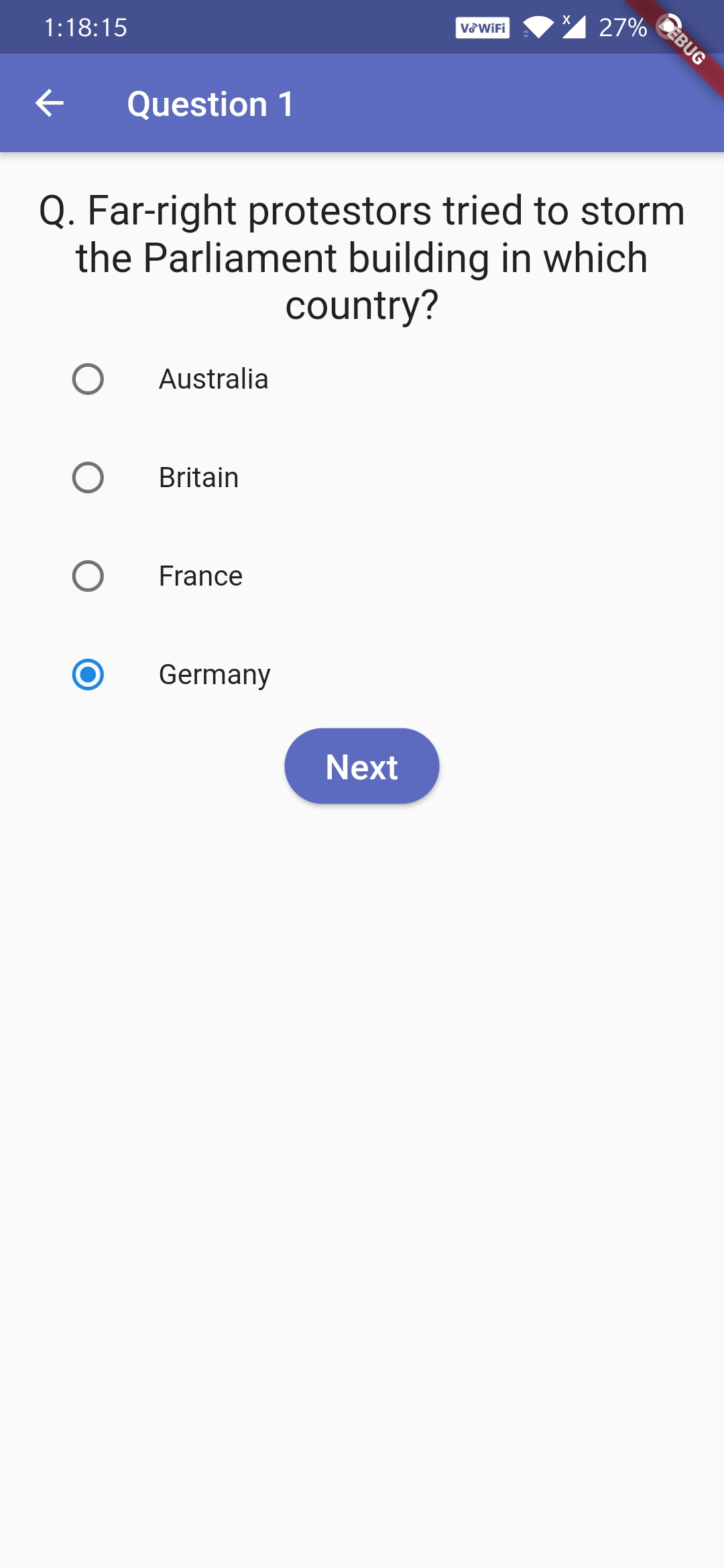Click the VoWiFi indicator in the status bar

(482, 27)
